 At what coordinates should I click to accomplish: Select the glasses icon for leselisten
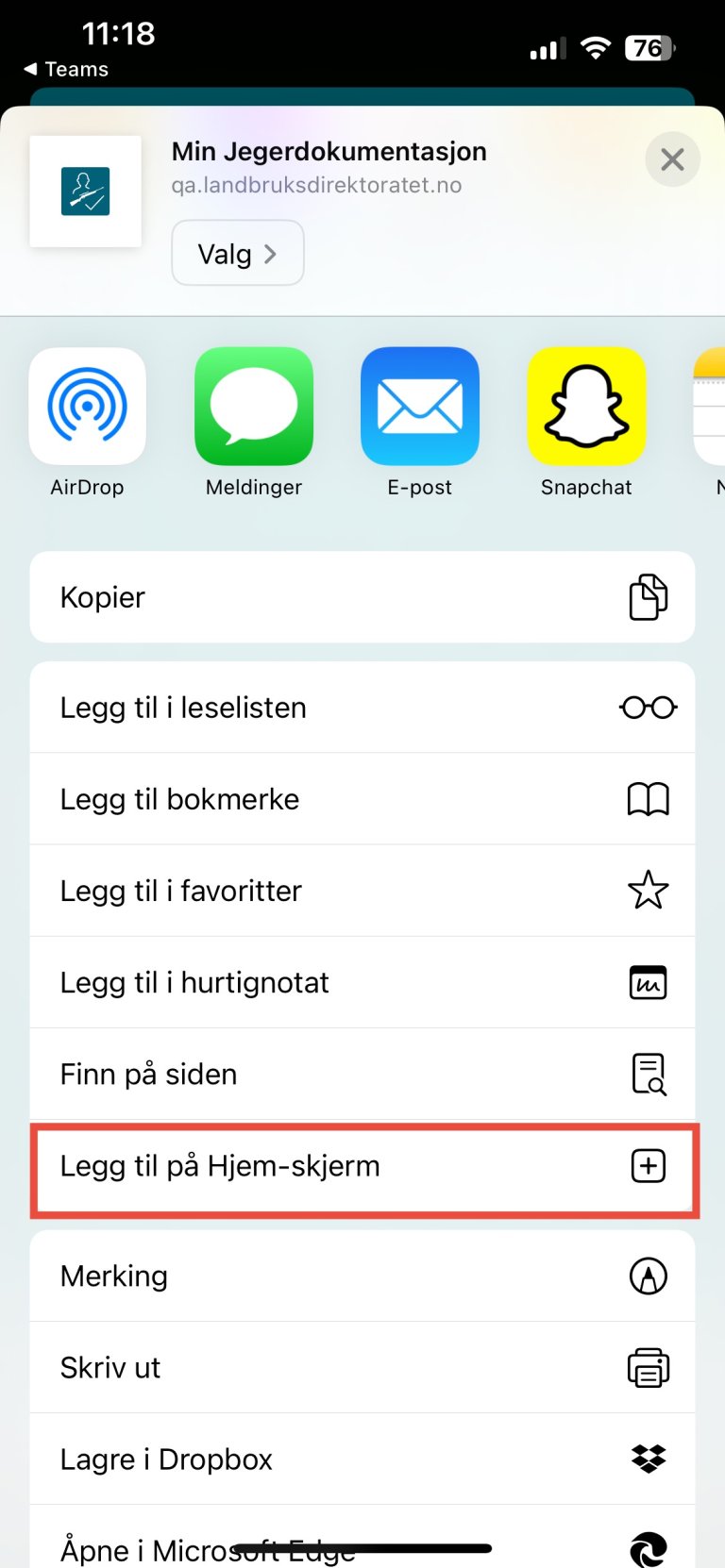pyautogui.click(x=648, y=707)
